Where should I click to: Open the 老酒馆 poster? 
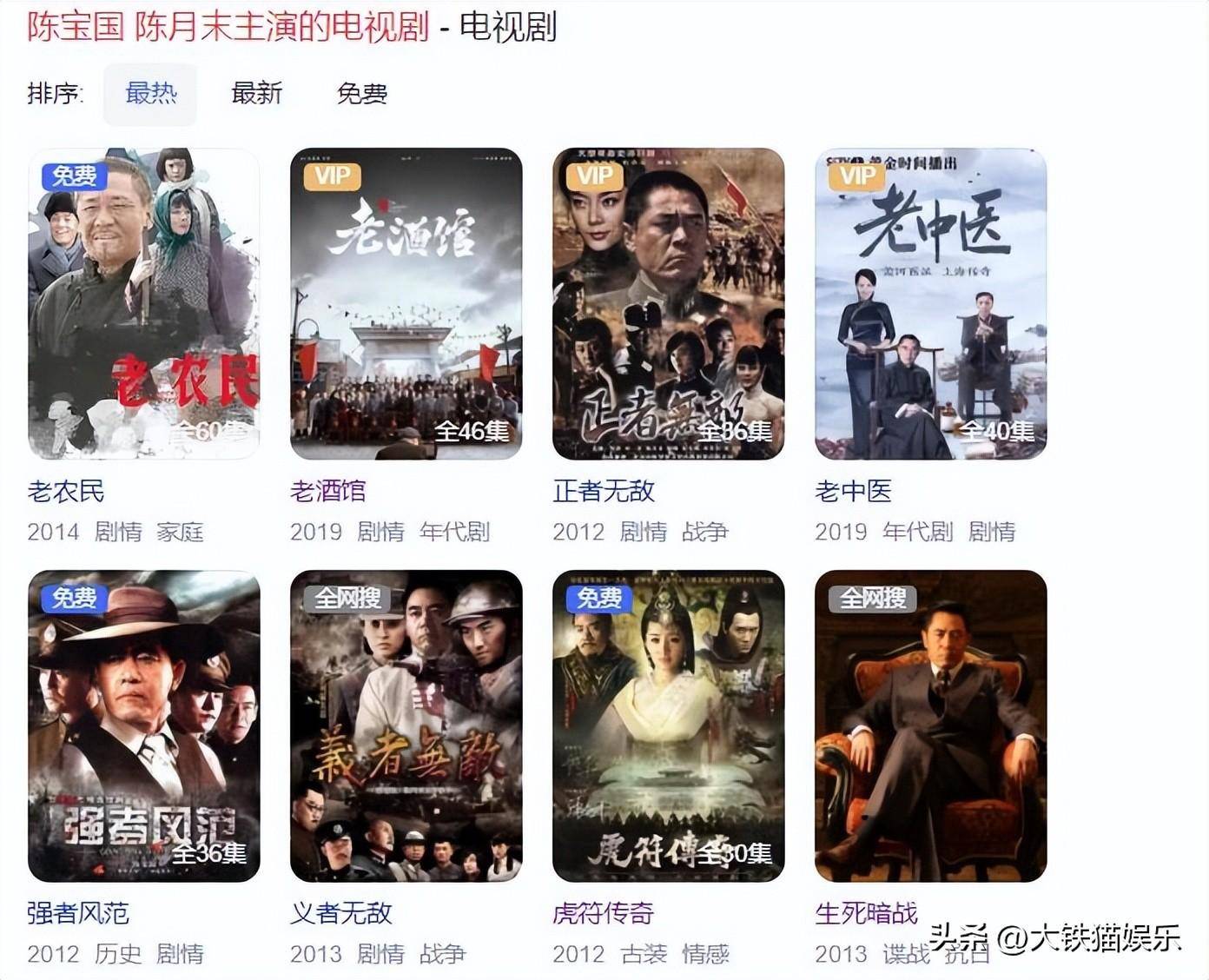[406, 303]
